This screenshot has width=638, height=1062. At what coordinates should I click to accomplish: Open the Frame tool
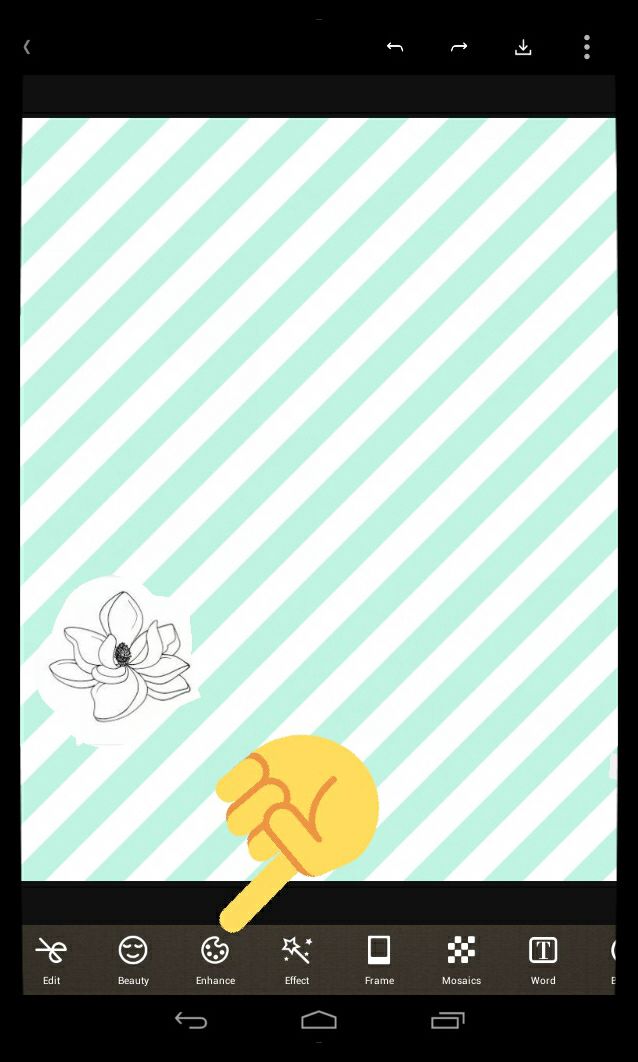379,959
